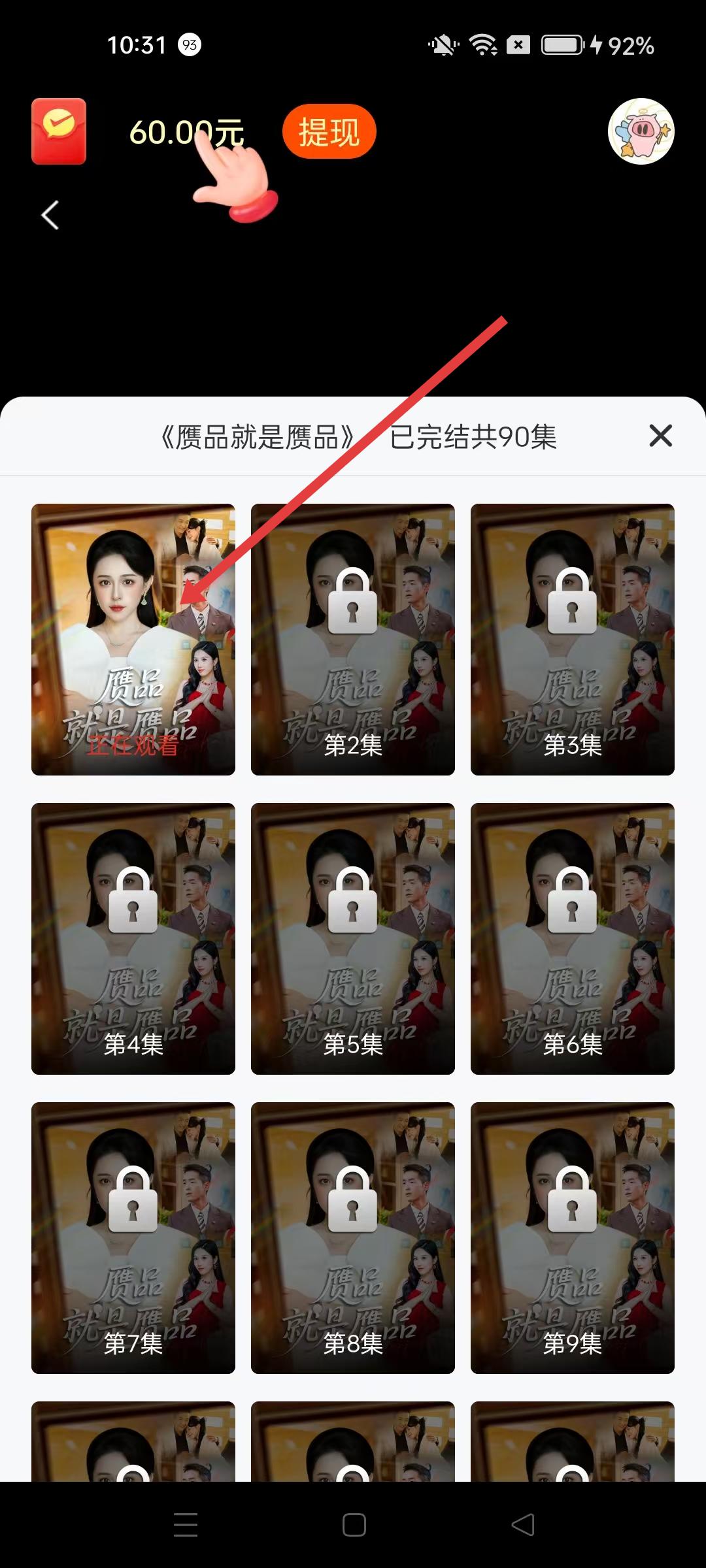Tap the 提现 withdraw button
This screenshot has height=1568, width=706.
(329, 131)
